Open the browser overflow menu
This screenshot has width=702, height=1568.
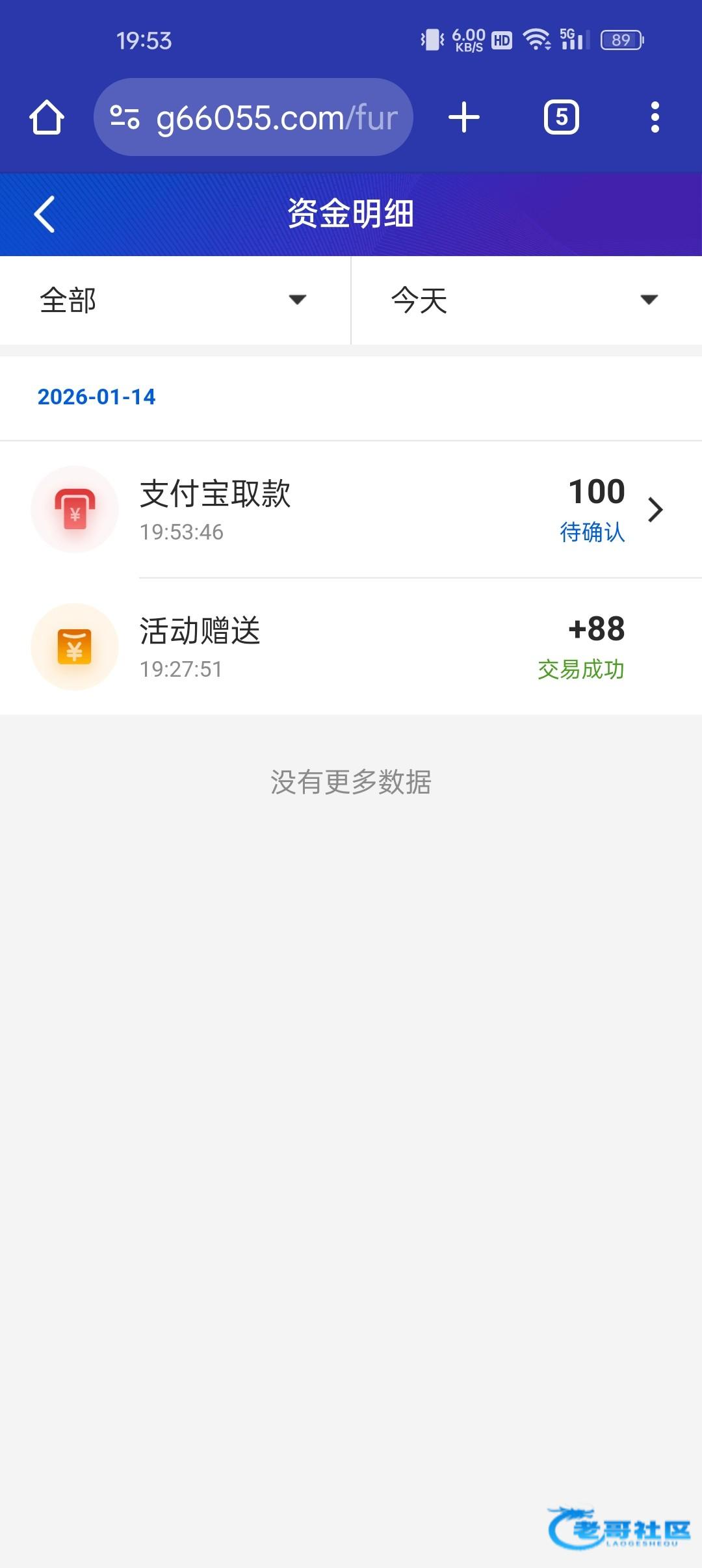click(x=655, y=118)
